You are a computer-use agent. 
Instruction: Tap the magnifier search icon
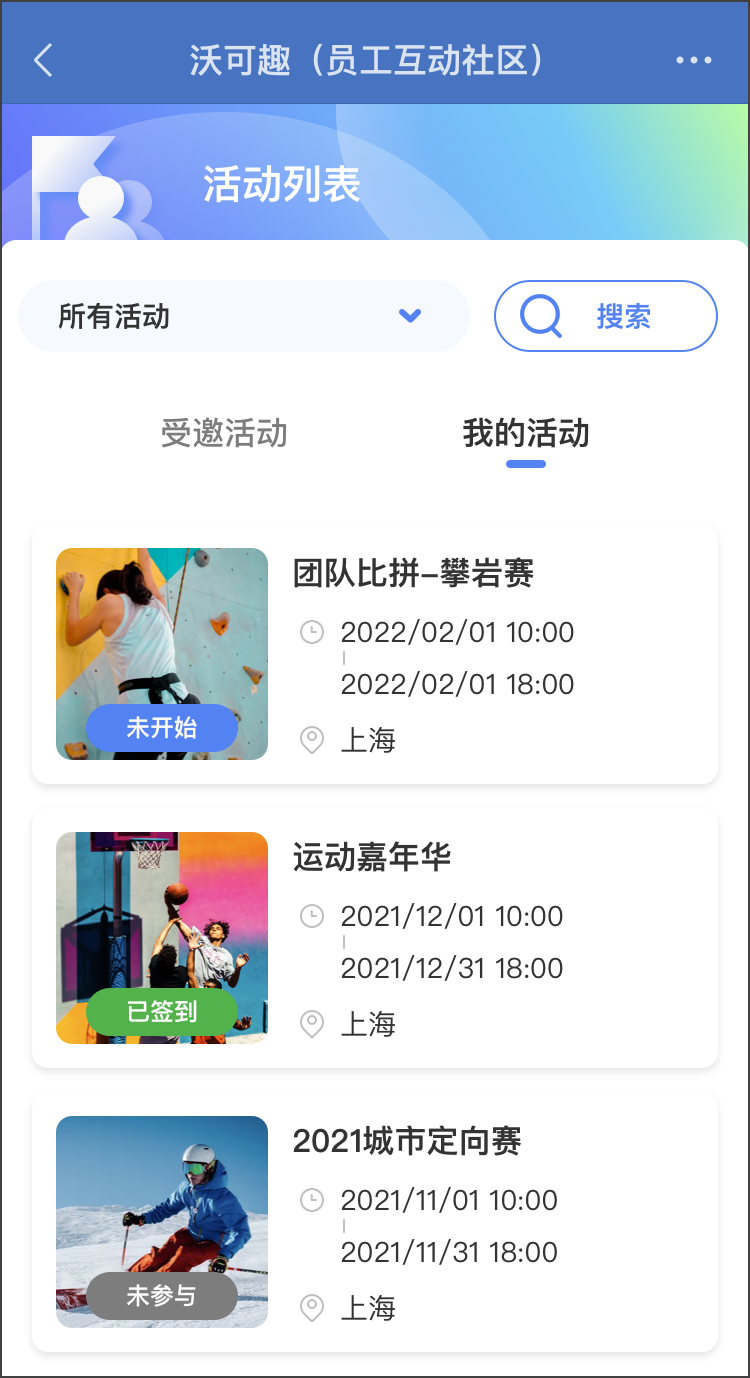coord(540,316)
